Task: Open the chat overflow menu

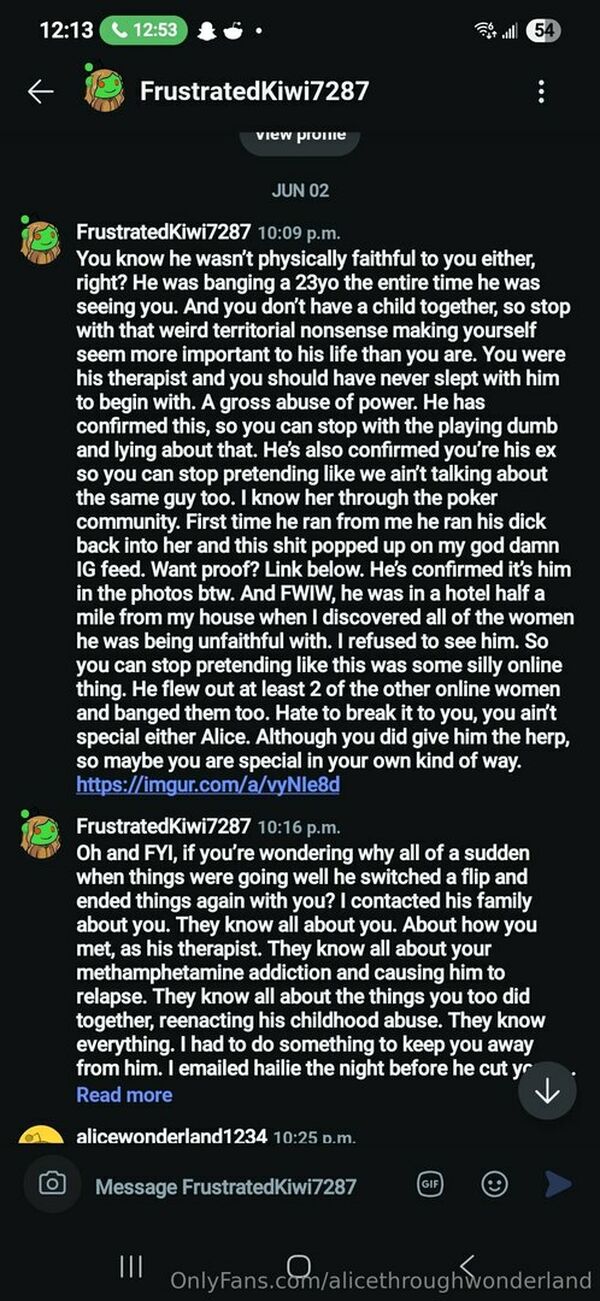Action: pos(541,92)
